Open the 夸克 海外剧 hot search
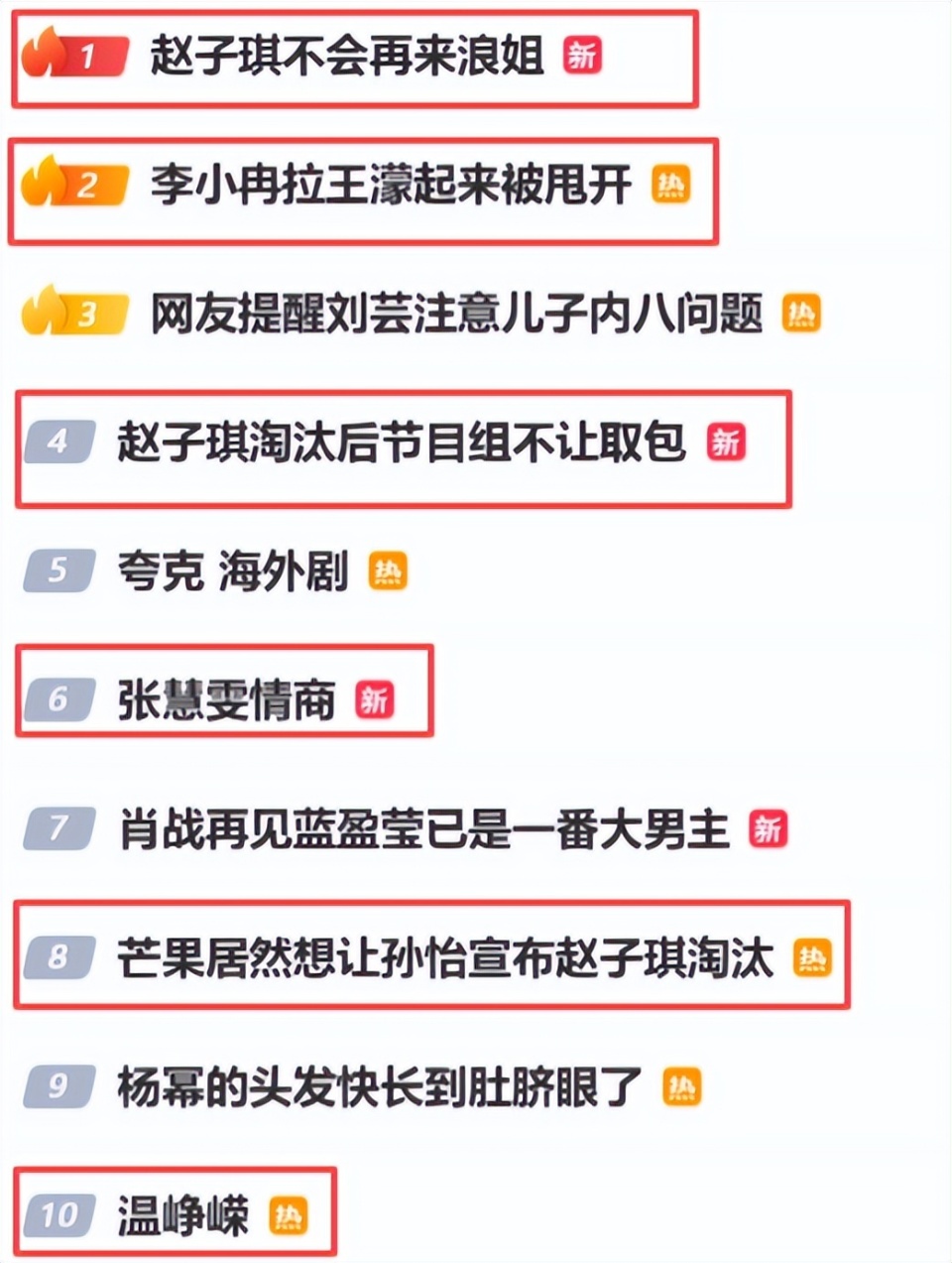This screenshot has height=1263, width=952. pos(233,571)
